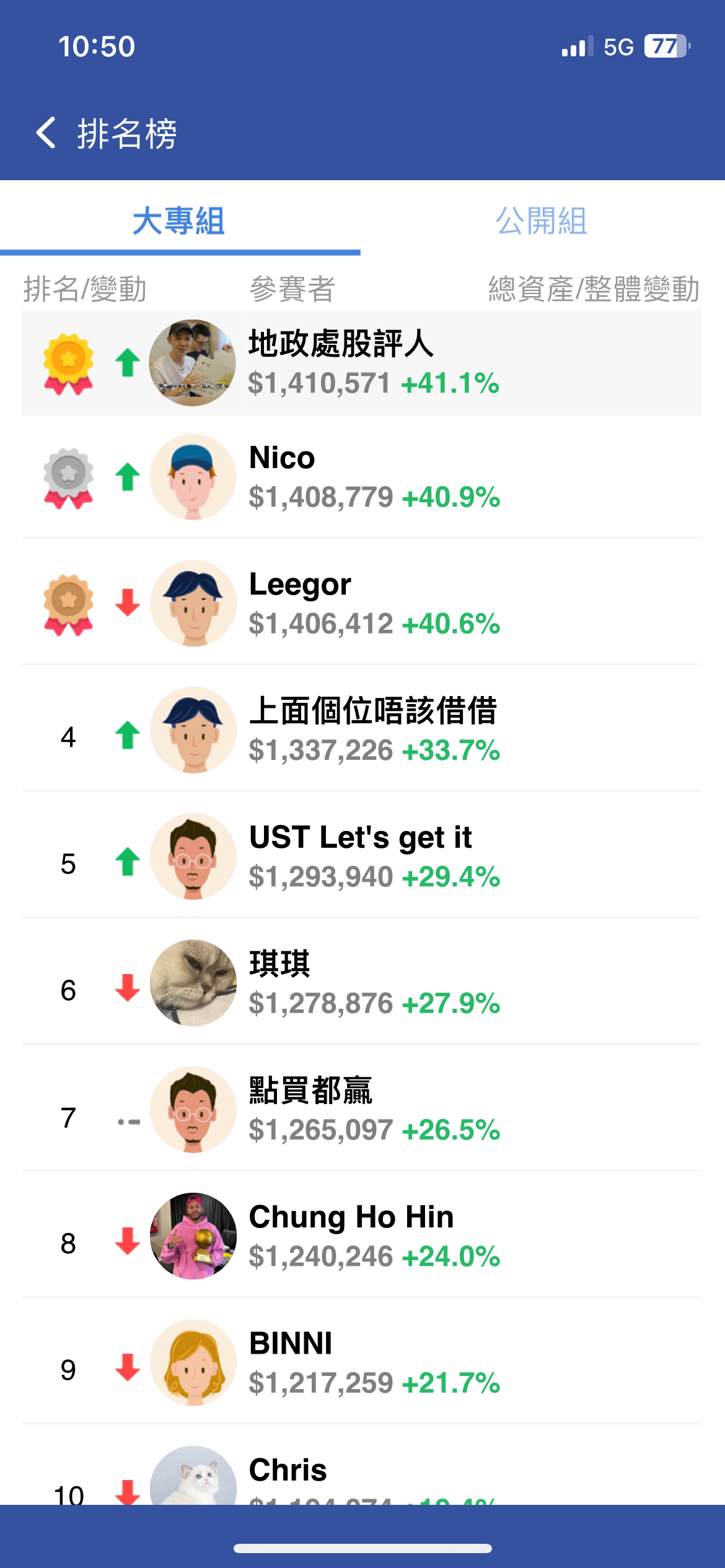Tap the silver medal icon beside Nico
The height and width of the screenshot is (1568, 725).
(68, 477)
